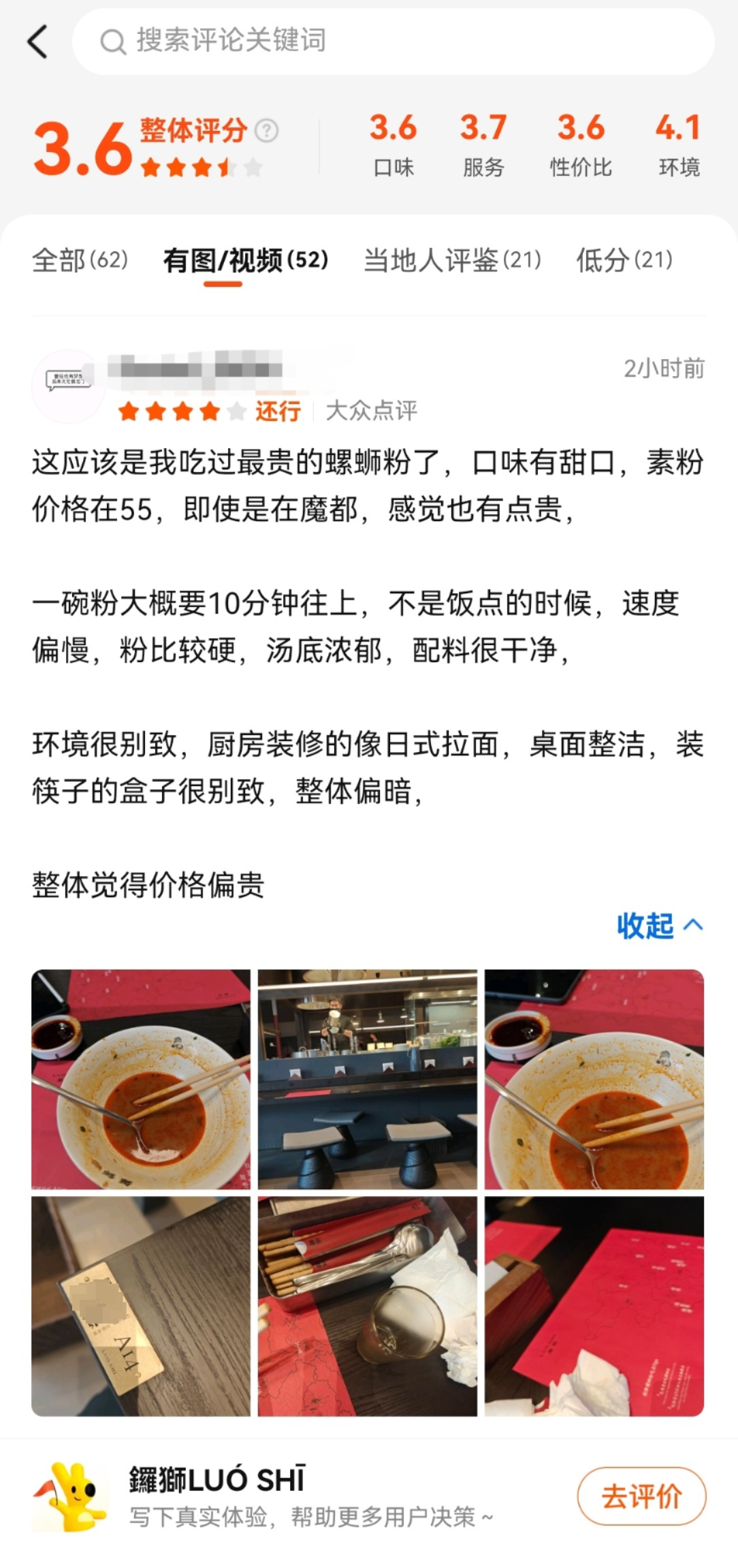Select the 有图/视频(52) tab
738x1568 pixels.
coord(245,260)
